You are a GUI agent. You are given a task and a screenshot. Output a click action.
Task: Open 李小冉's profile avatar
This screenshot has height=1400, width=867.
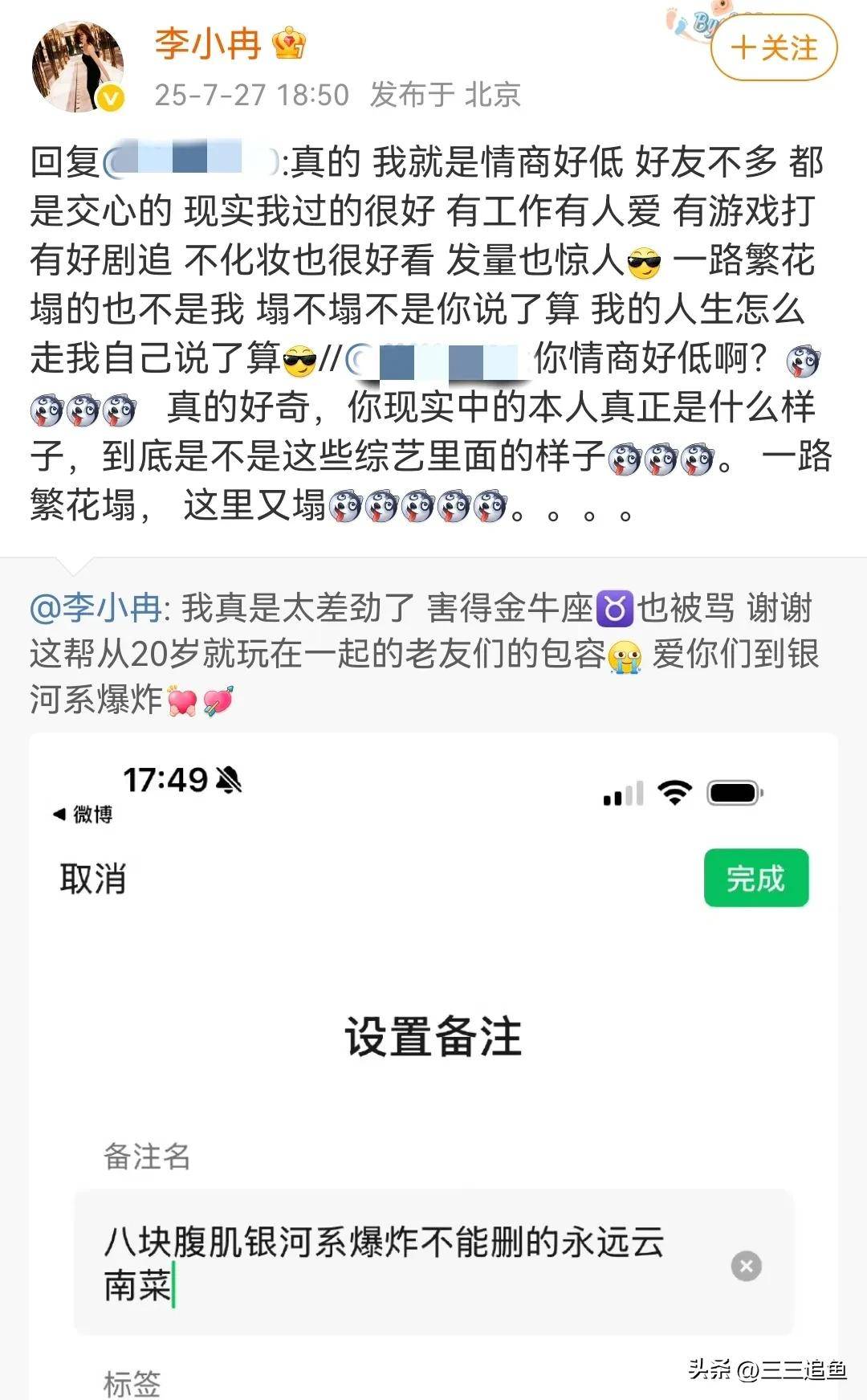78,66
